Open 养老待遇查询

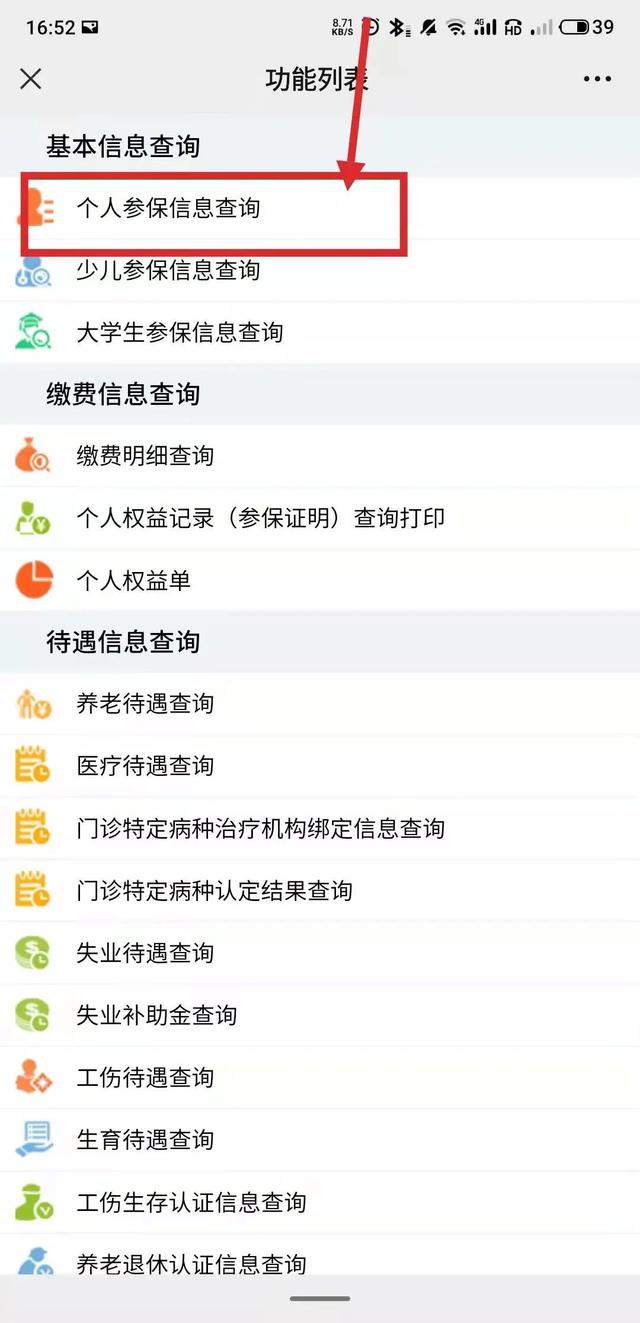pyautogui.click(x=320, y=704)
